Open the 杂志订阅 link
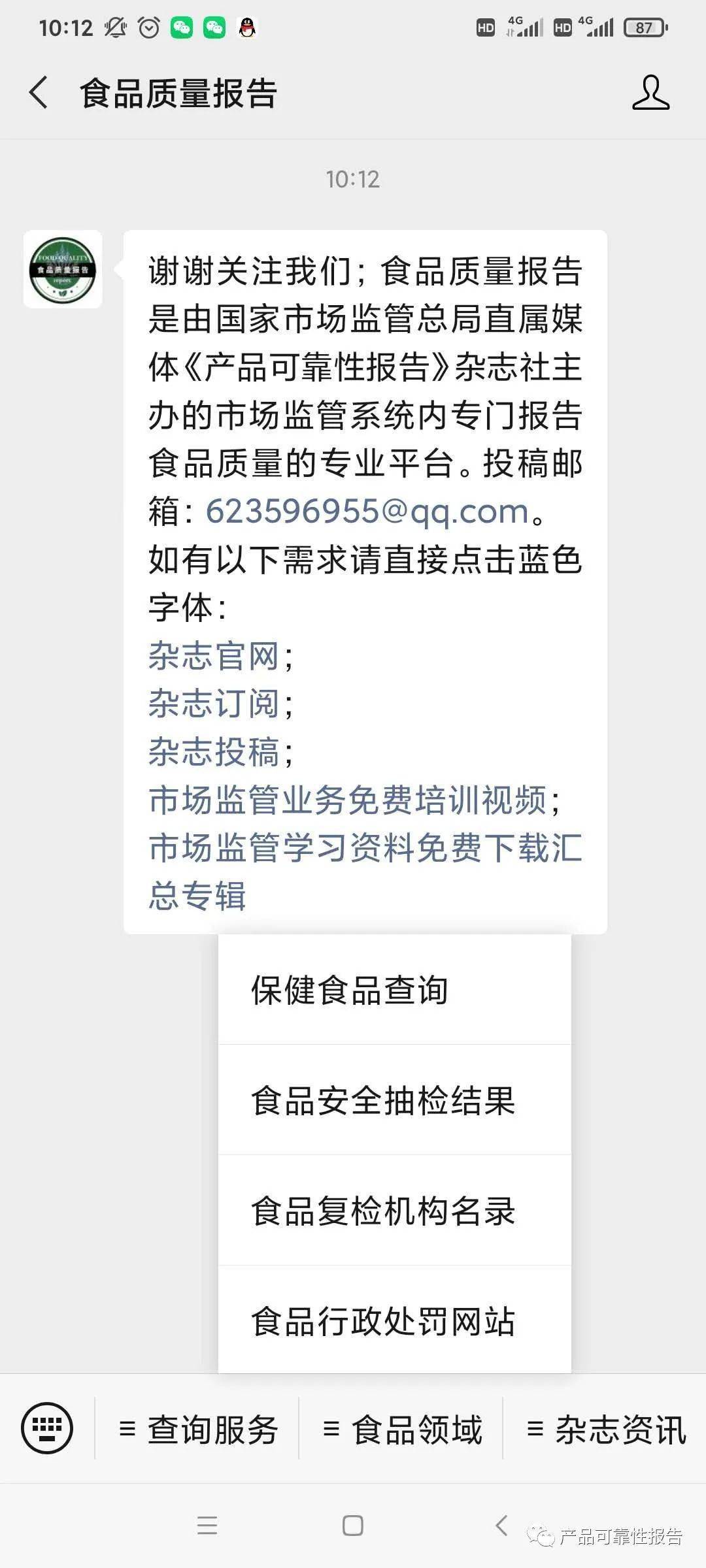 pos(214,704)
